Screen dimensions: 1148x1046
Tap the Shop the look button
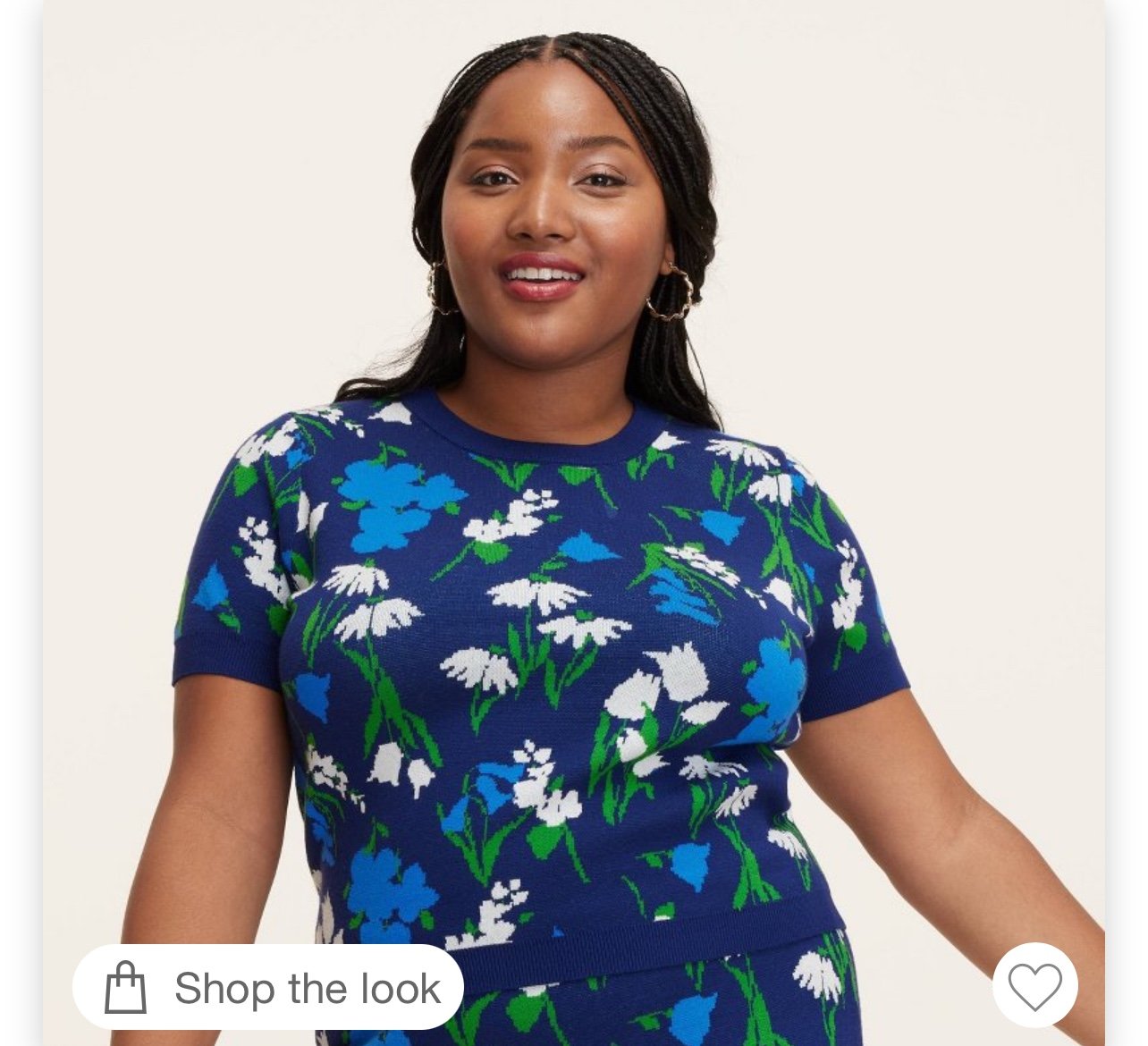click(268, 988)
